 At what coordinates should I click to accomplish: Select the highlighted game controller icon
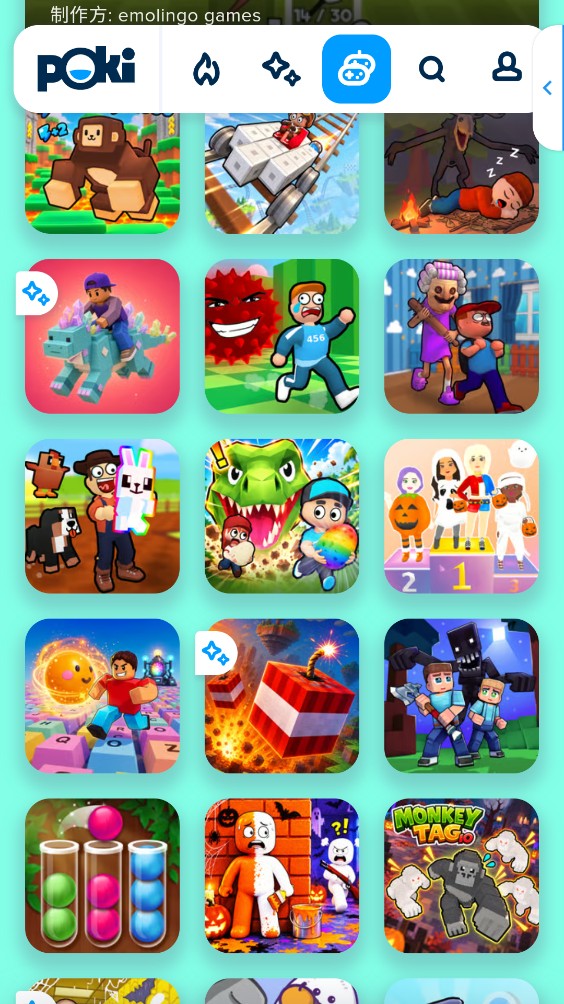pyautogui.click(x=357, y=69)
